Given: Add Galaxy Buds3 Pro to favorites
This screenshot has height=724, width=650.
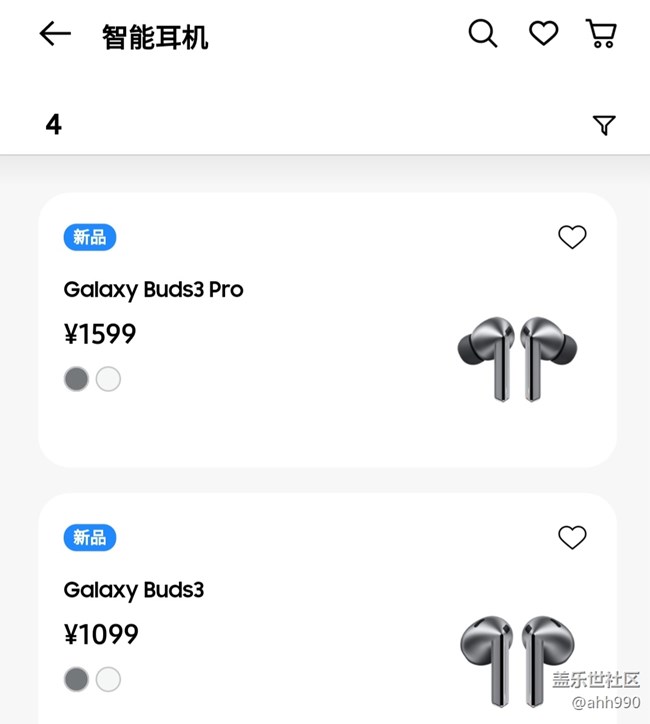Looking at the screenshot, I should [572, 237].
